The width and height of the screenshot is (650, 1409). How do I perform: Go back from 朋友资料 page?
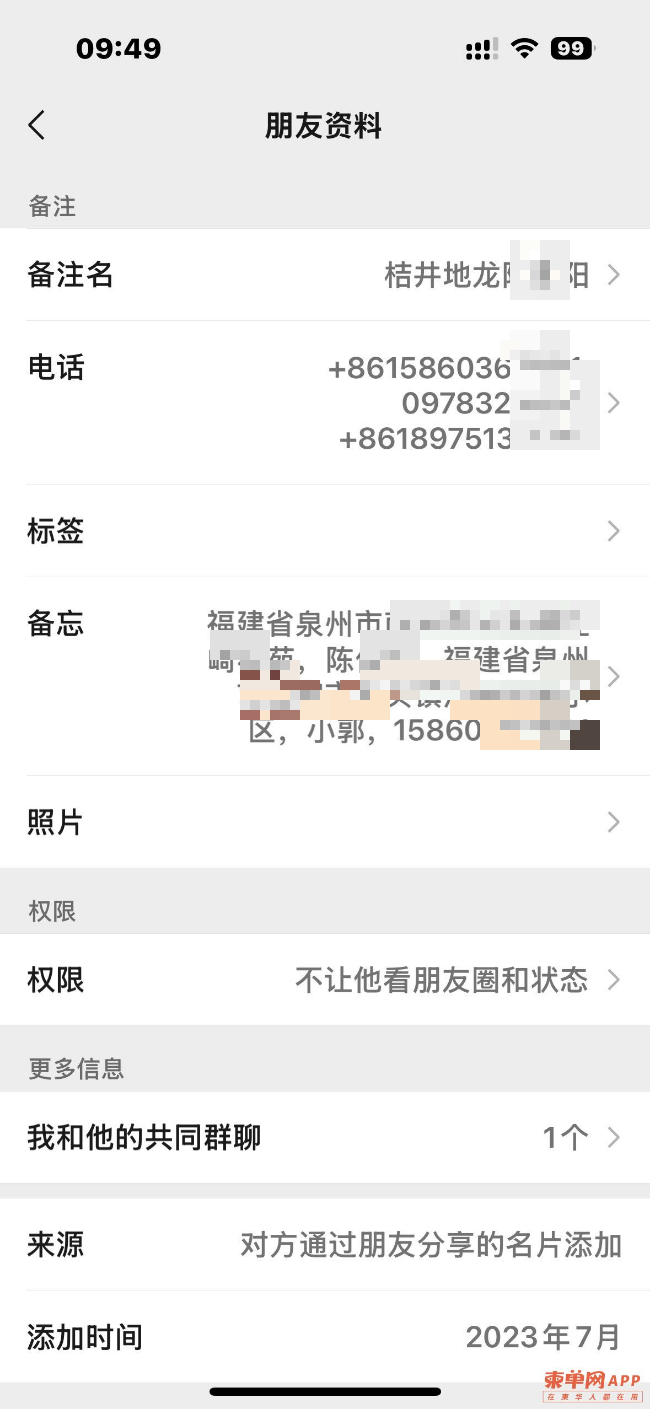37,125
